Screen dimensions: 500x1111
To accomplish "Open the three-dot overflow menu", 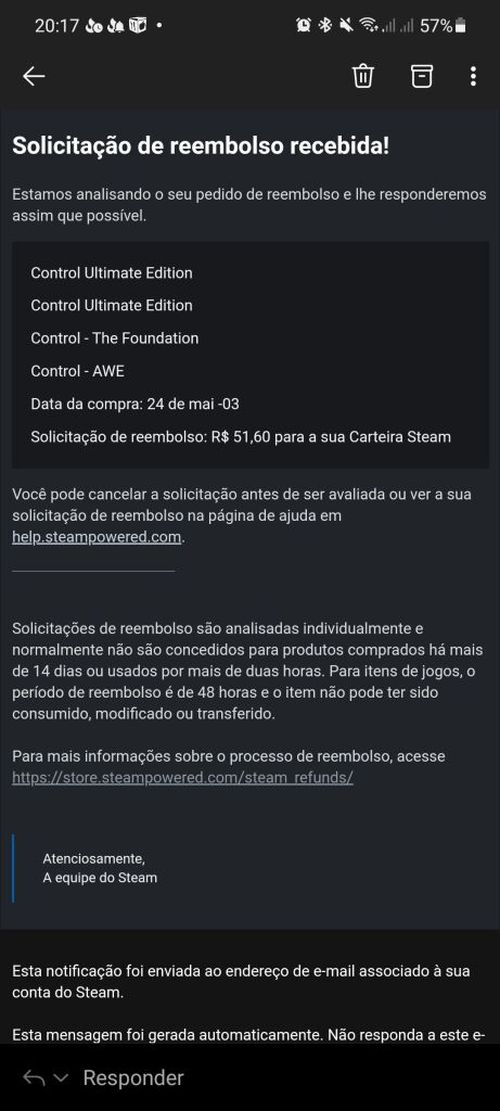I will pyautogui.click(x=473, y=76).
